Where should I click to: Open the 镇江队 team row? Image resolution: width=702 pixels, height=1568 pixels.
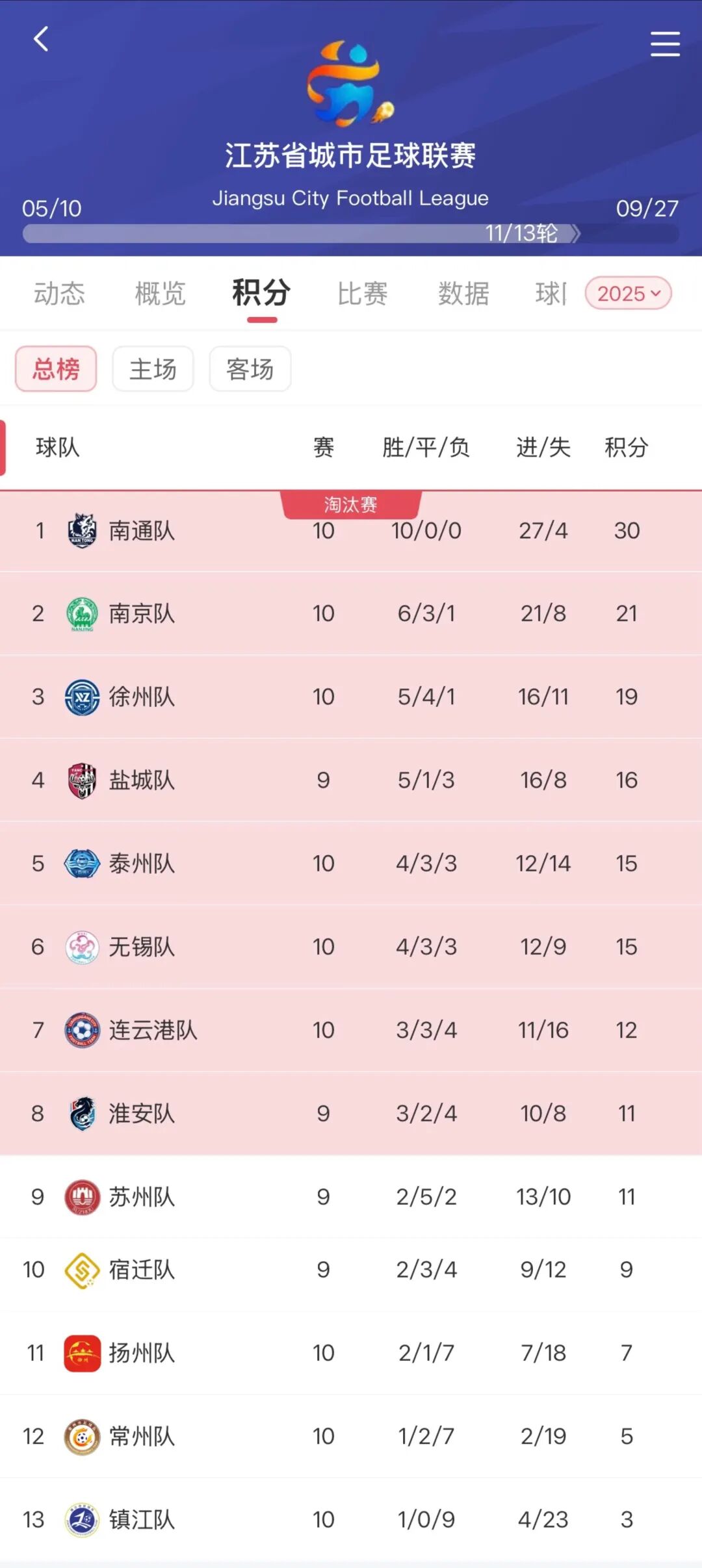click(142, 1519)
